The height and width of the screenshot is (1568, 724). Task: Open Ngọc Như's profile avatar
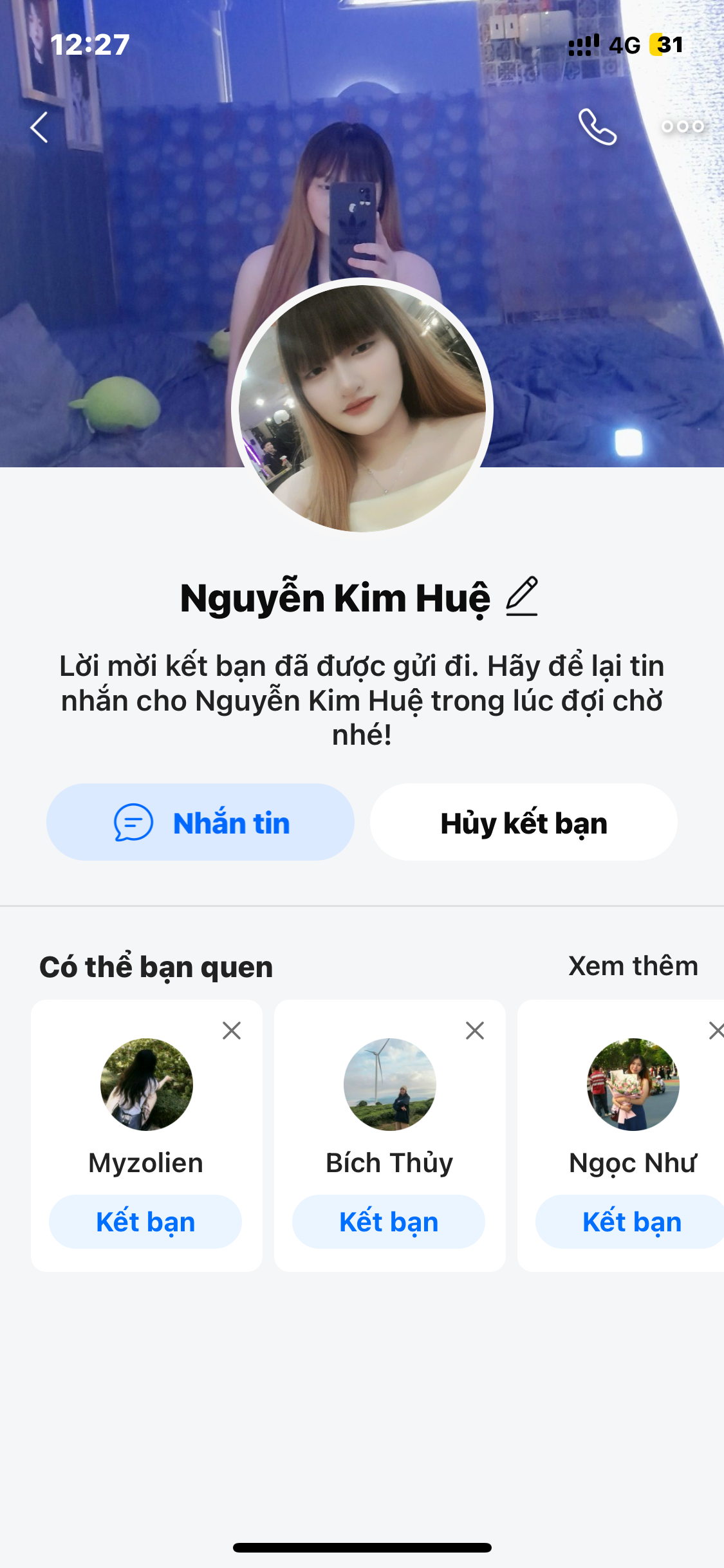[x=633, y=1085]
